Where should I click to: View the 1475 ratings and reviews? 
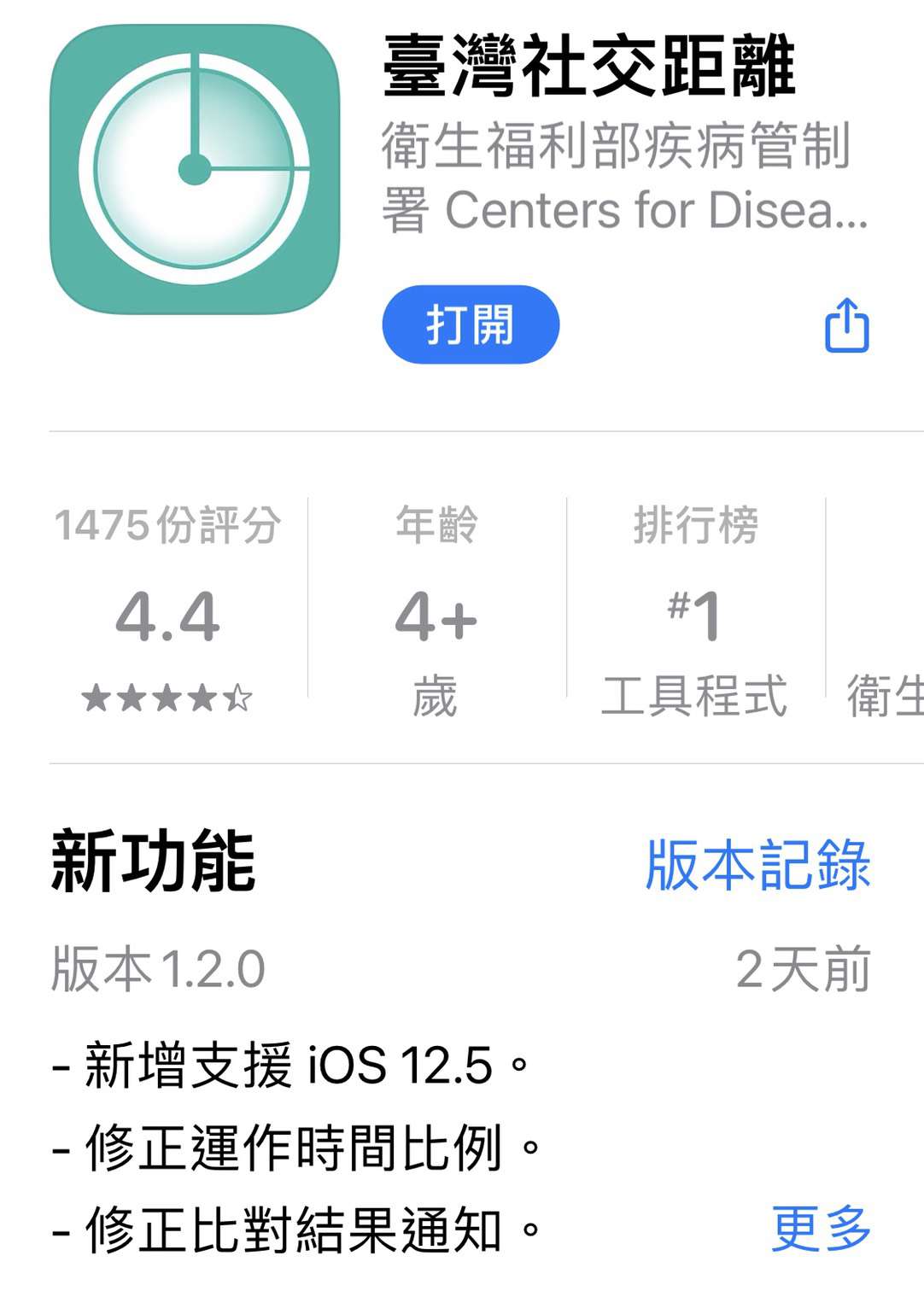point(167,608)
